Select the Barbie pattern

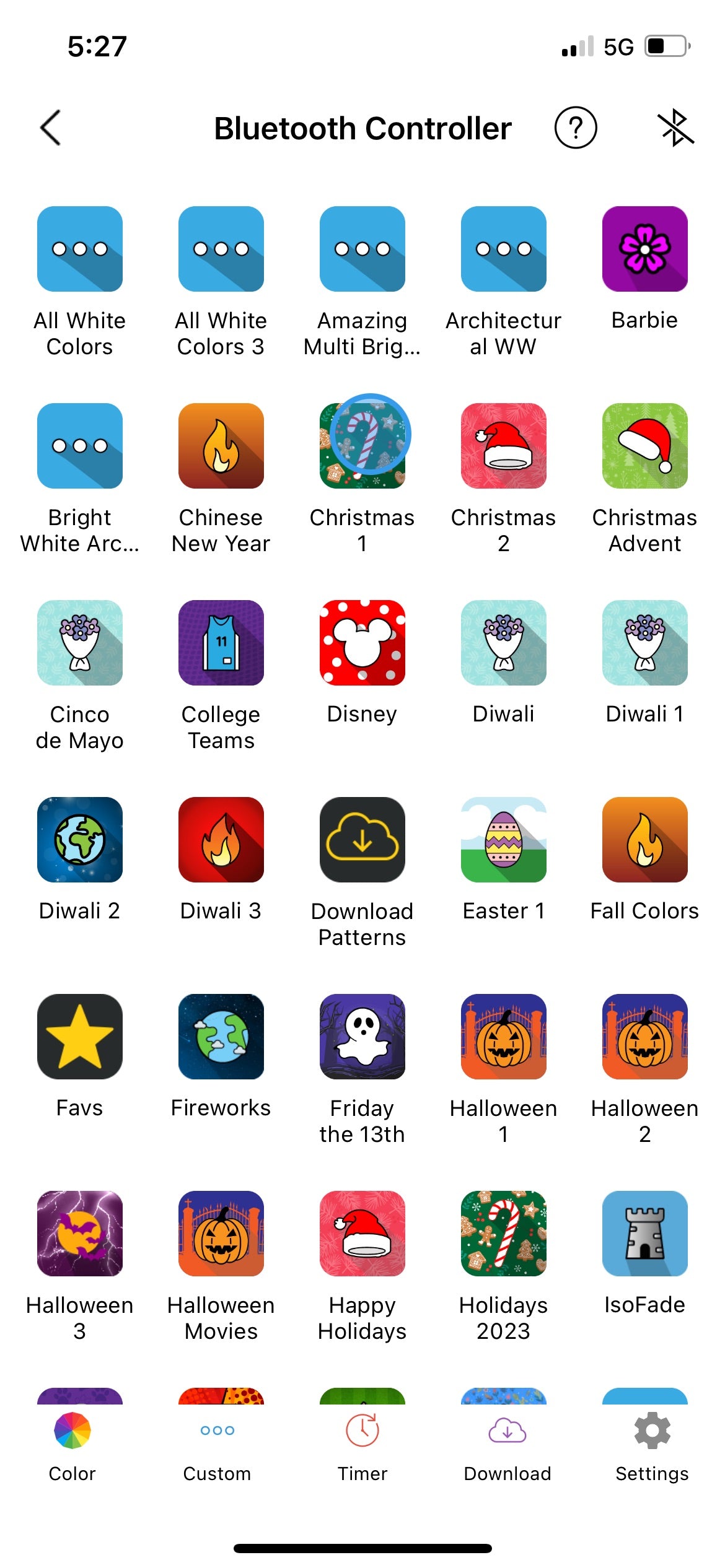click(x=644, y=249)
